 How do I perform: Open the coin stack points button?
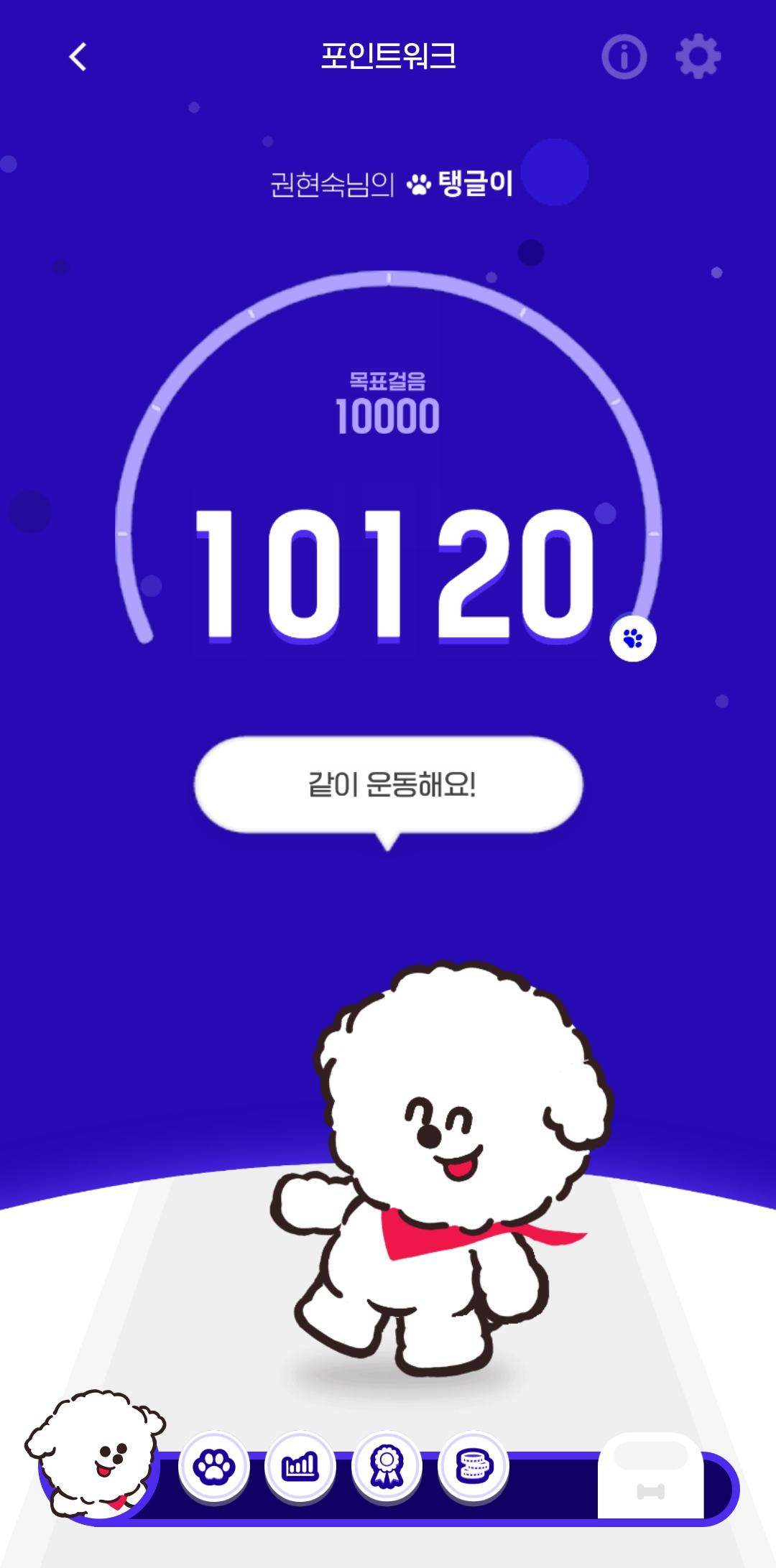[x=473, y=1466]
